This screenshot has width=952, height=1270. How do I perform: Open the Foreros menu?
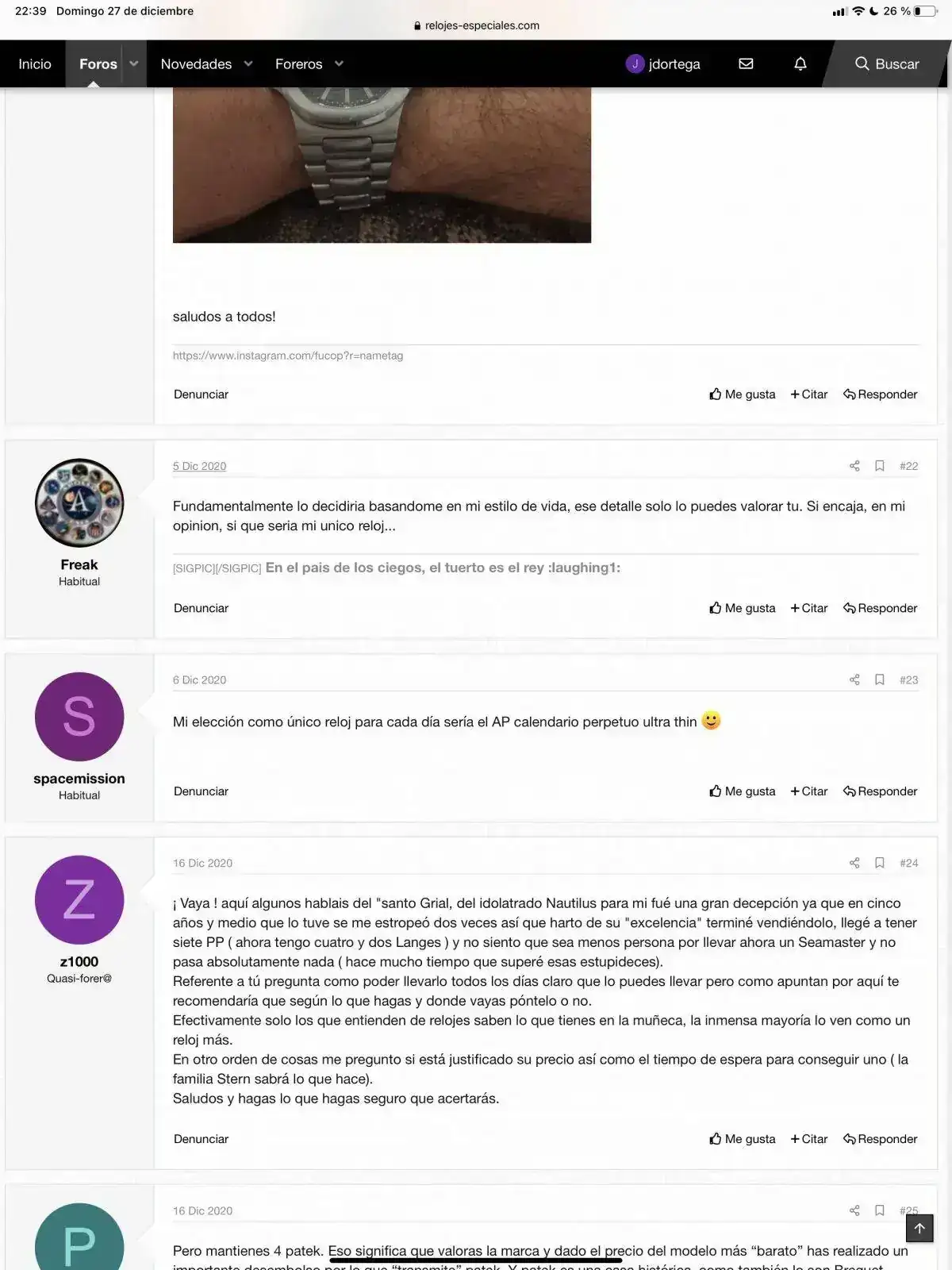(299, 64)
